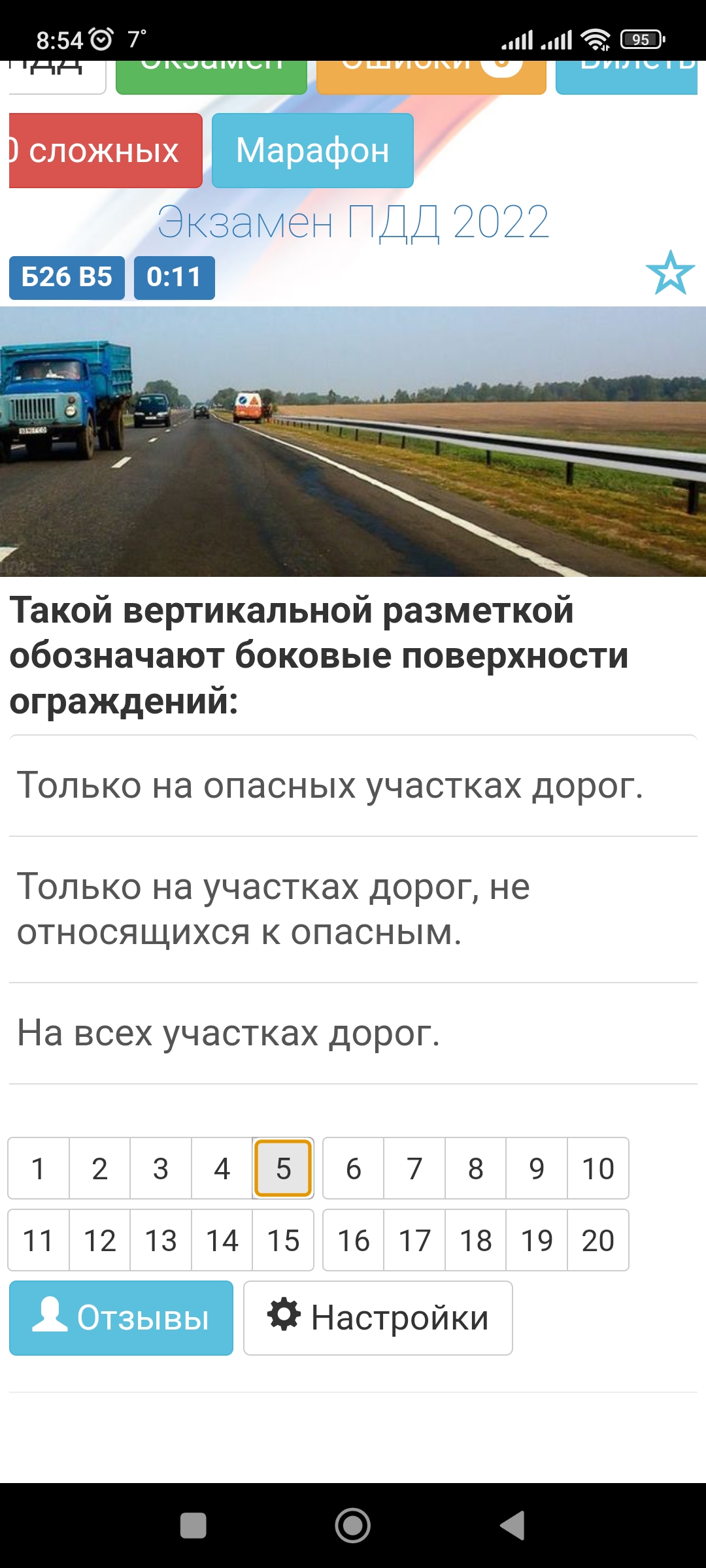Open the сложных questions button
Viewport: 706px width, 1568px height.
pos(105,150)
